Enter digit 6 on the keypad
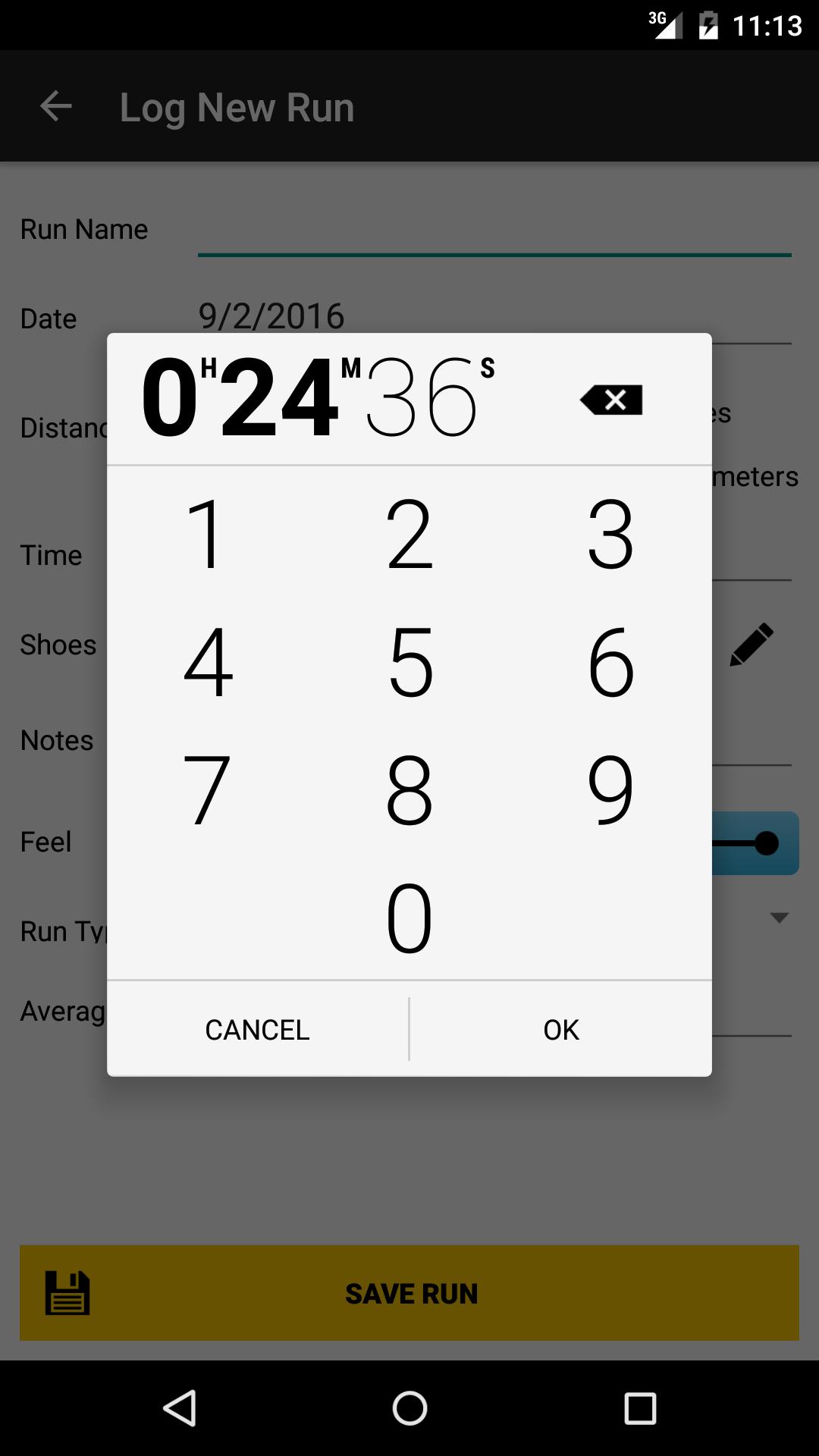Viewport: 819px width, 1456px height. pos(610,662)
